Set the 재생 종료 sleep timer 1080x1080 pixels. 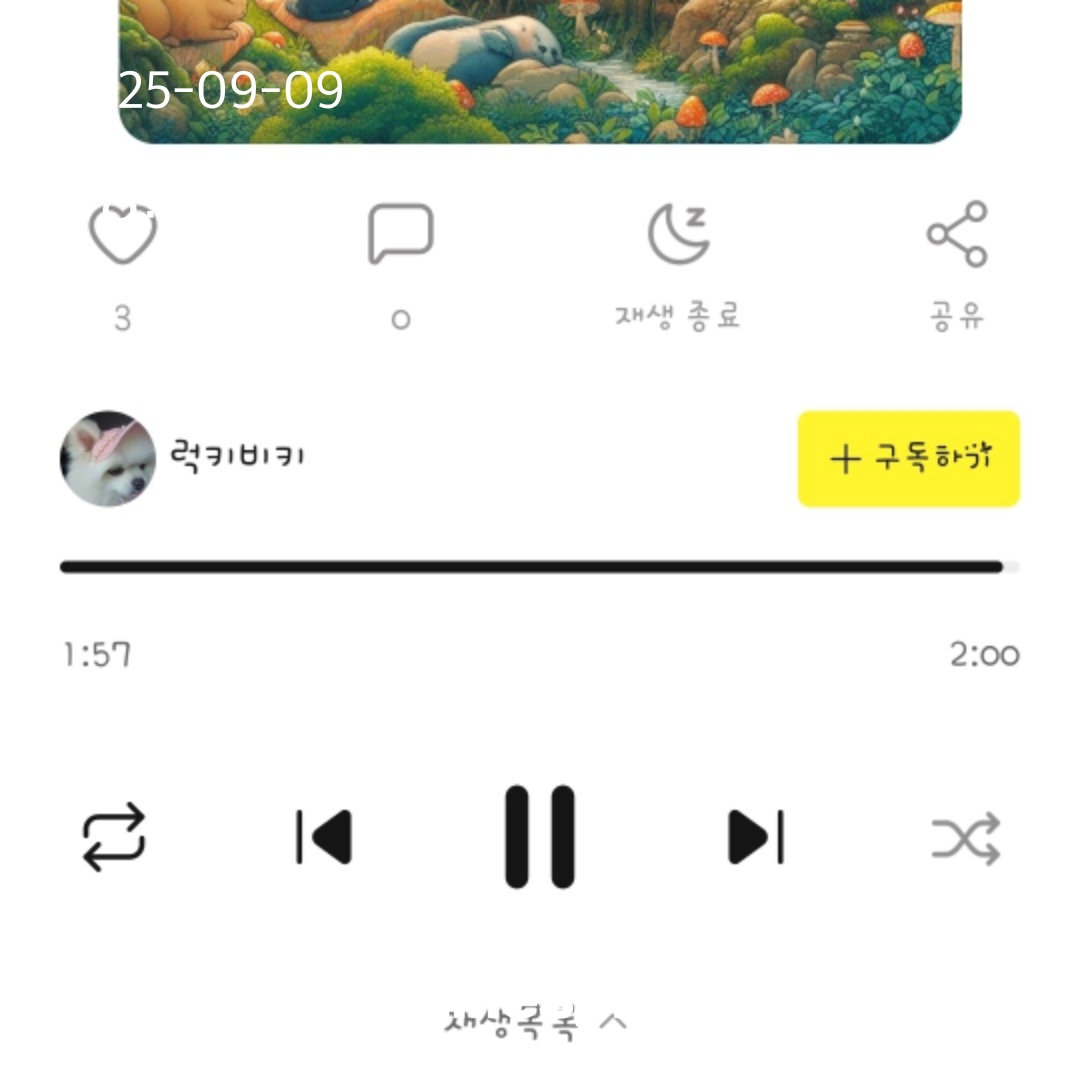point(678,234)
